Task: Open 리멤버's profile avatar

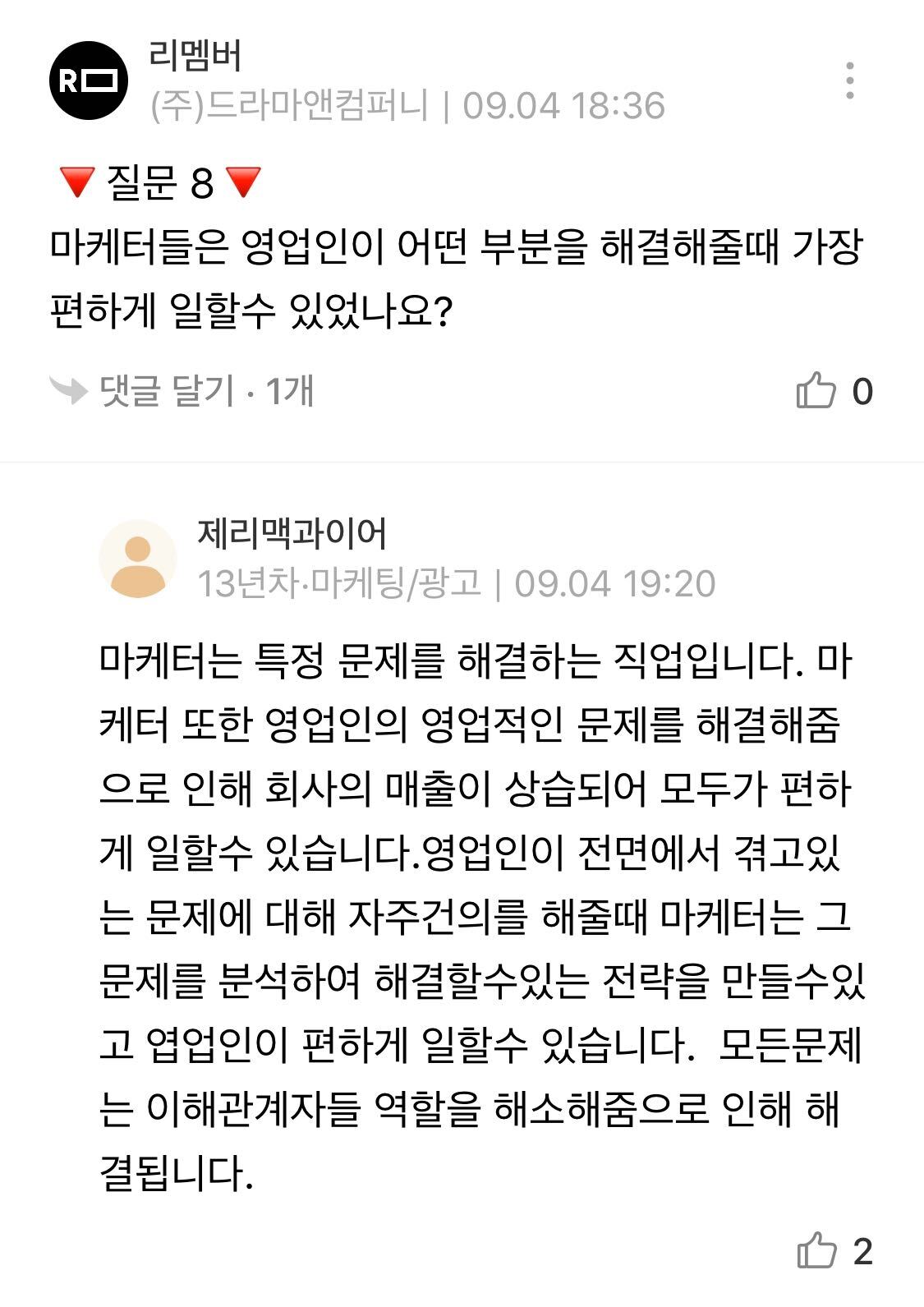Action: [88, 81]
